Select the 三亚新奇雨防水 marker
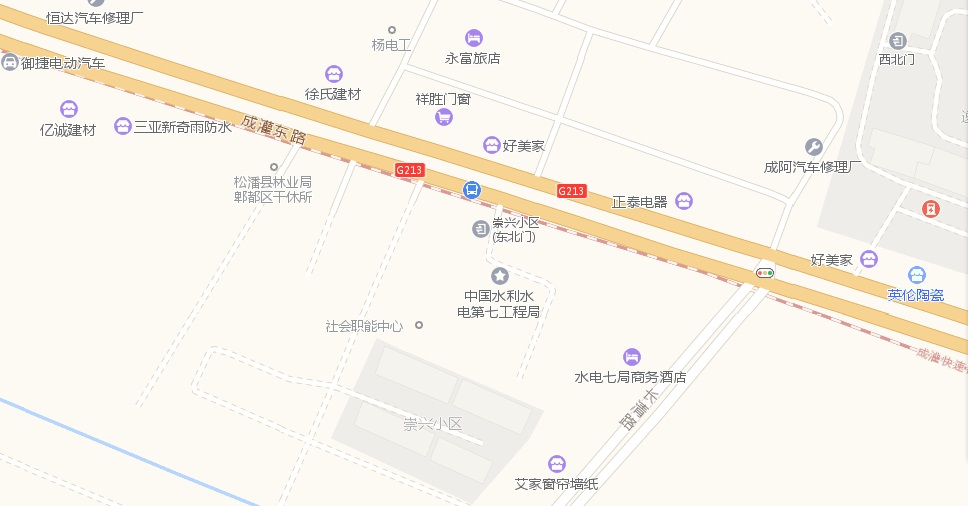The height and width of the screenshot is (506, 968). coord(123,126)
